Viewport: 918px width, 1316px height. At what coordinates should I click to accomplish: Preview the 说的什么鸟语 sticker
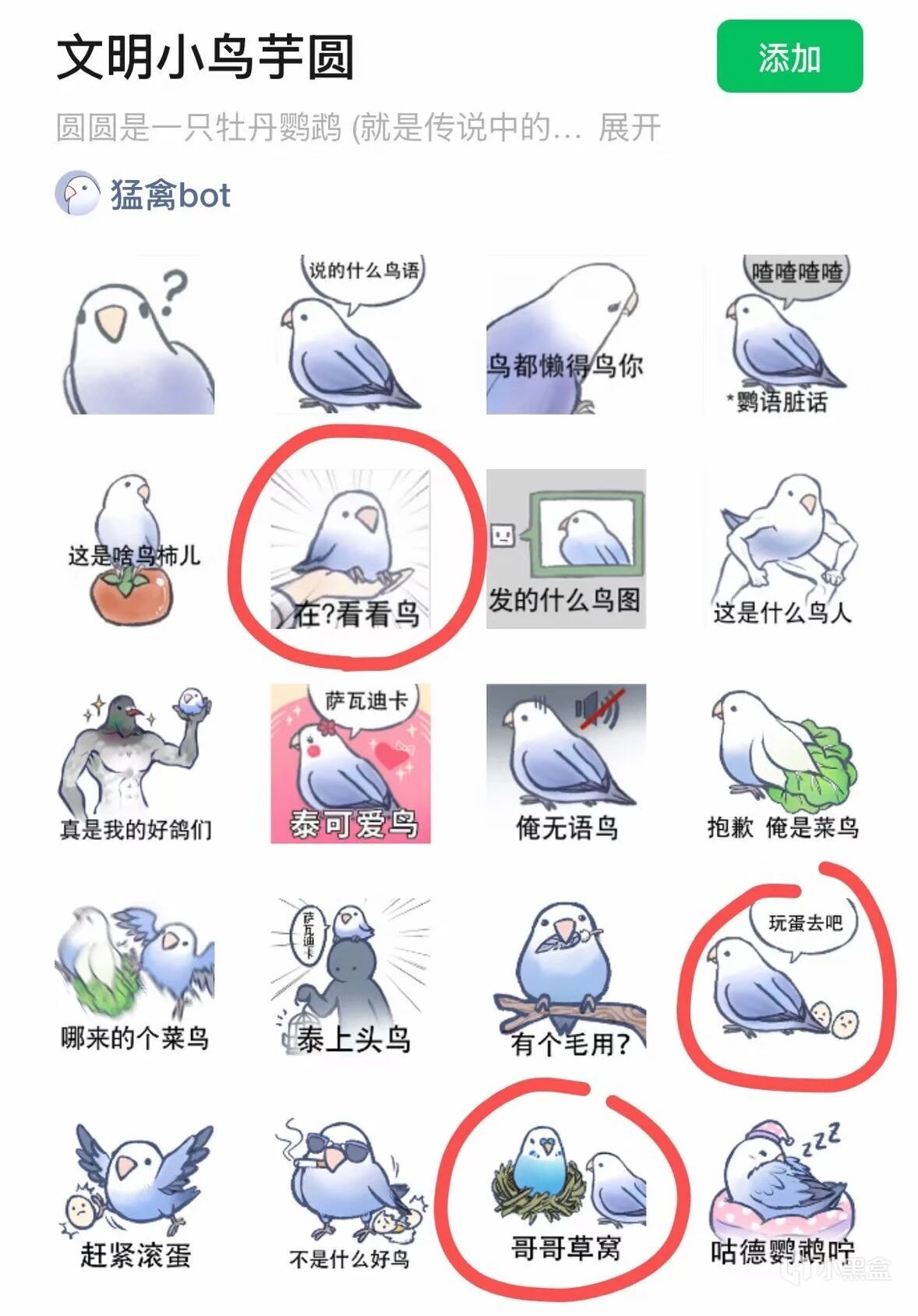click(351, 335)
